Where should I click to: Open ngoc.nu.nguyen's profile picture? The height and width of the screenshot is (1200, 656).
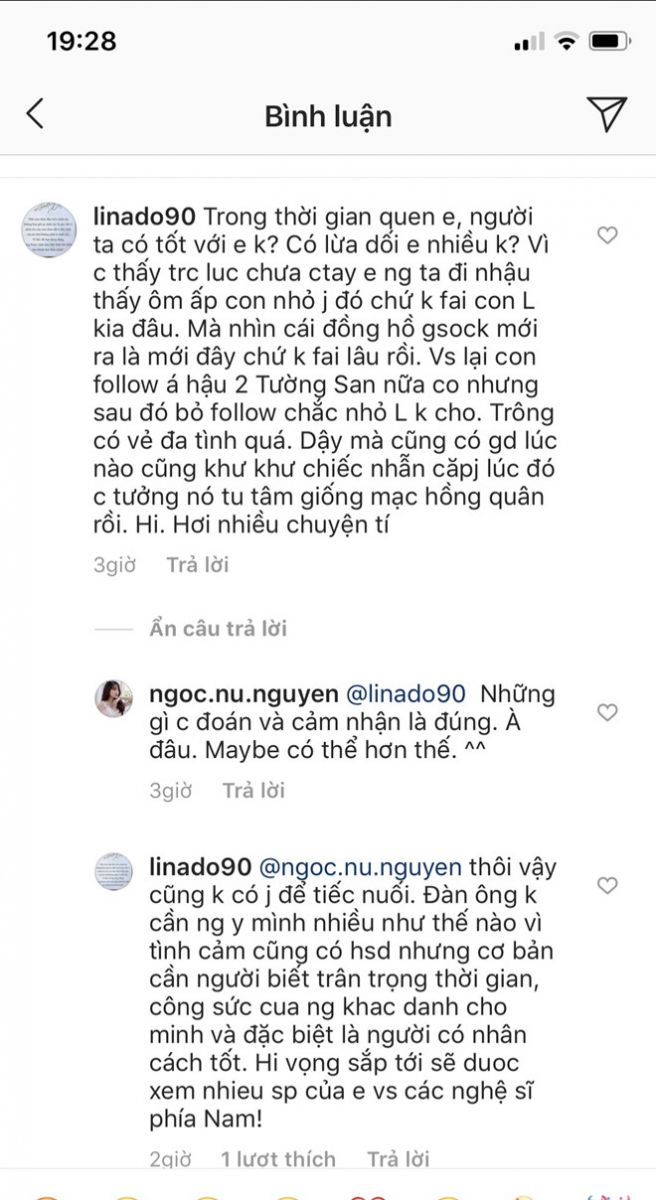pos(115,697)
